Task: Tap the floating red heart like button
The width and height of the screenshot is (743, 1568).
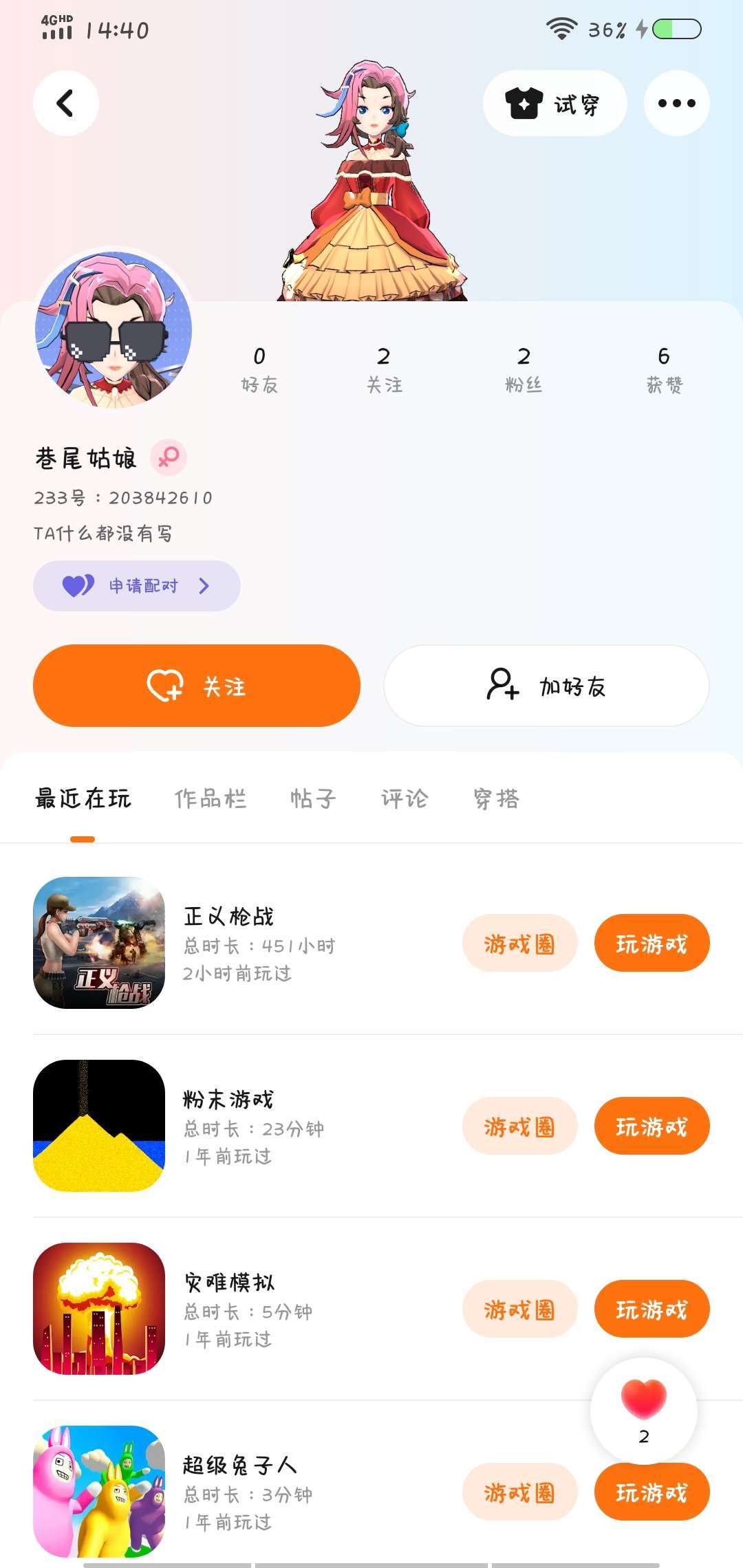Action: [x=643, y=1403]
